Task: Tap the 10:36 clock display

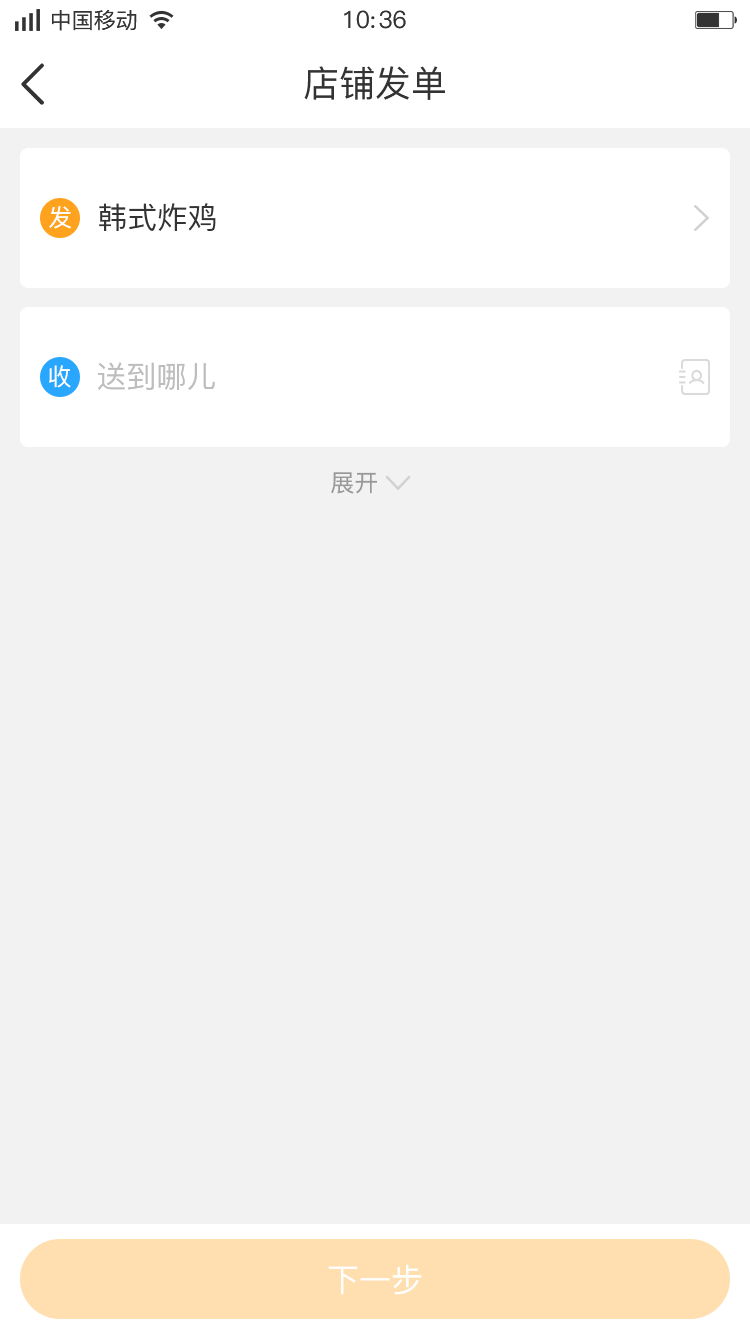Action: click(x=375, y=19)
